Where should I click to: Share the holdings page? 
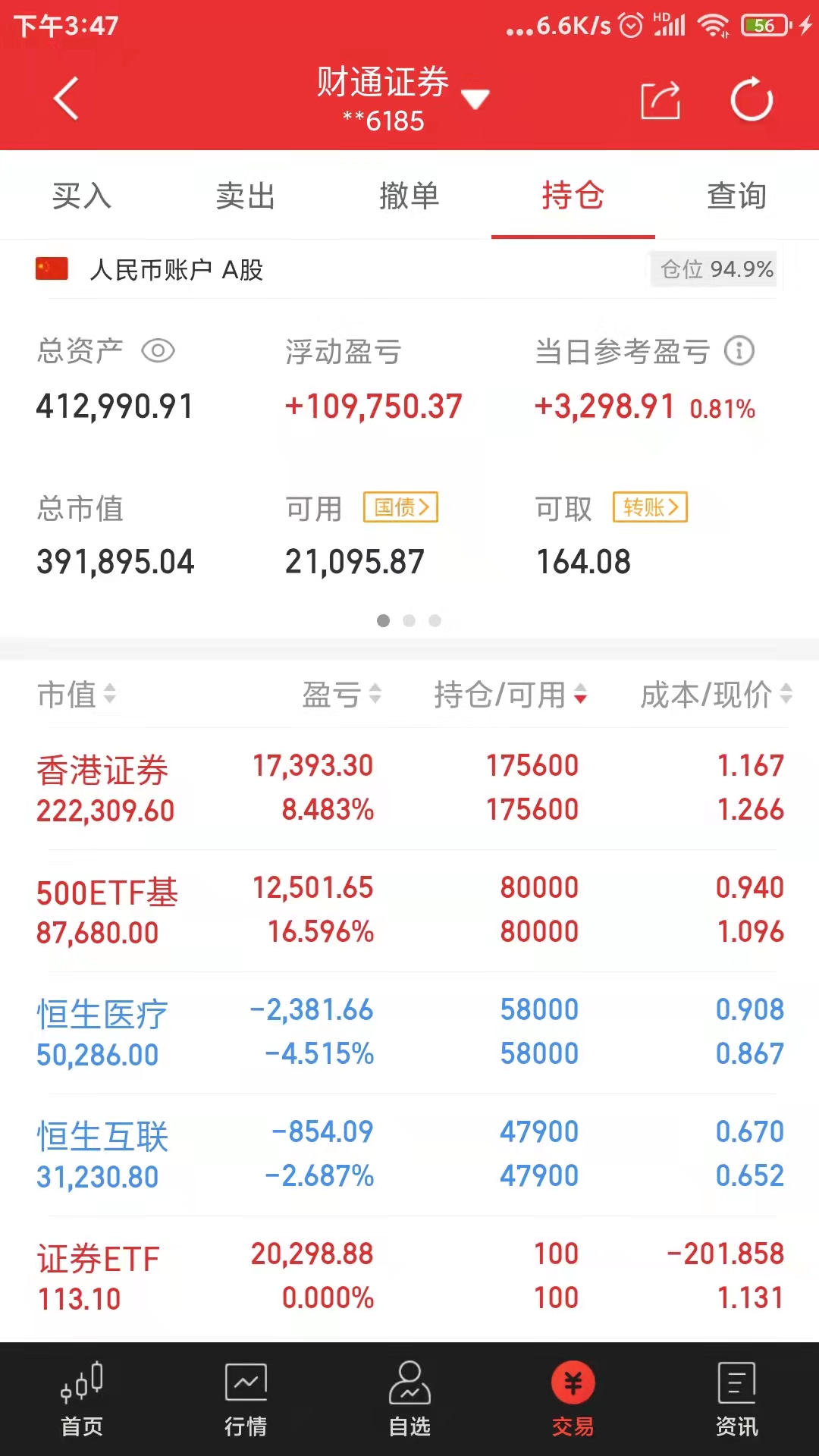click(x=660, y=100)
